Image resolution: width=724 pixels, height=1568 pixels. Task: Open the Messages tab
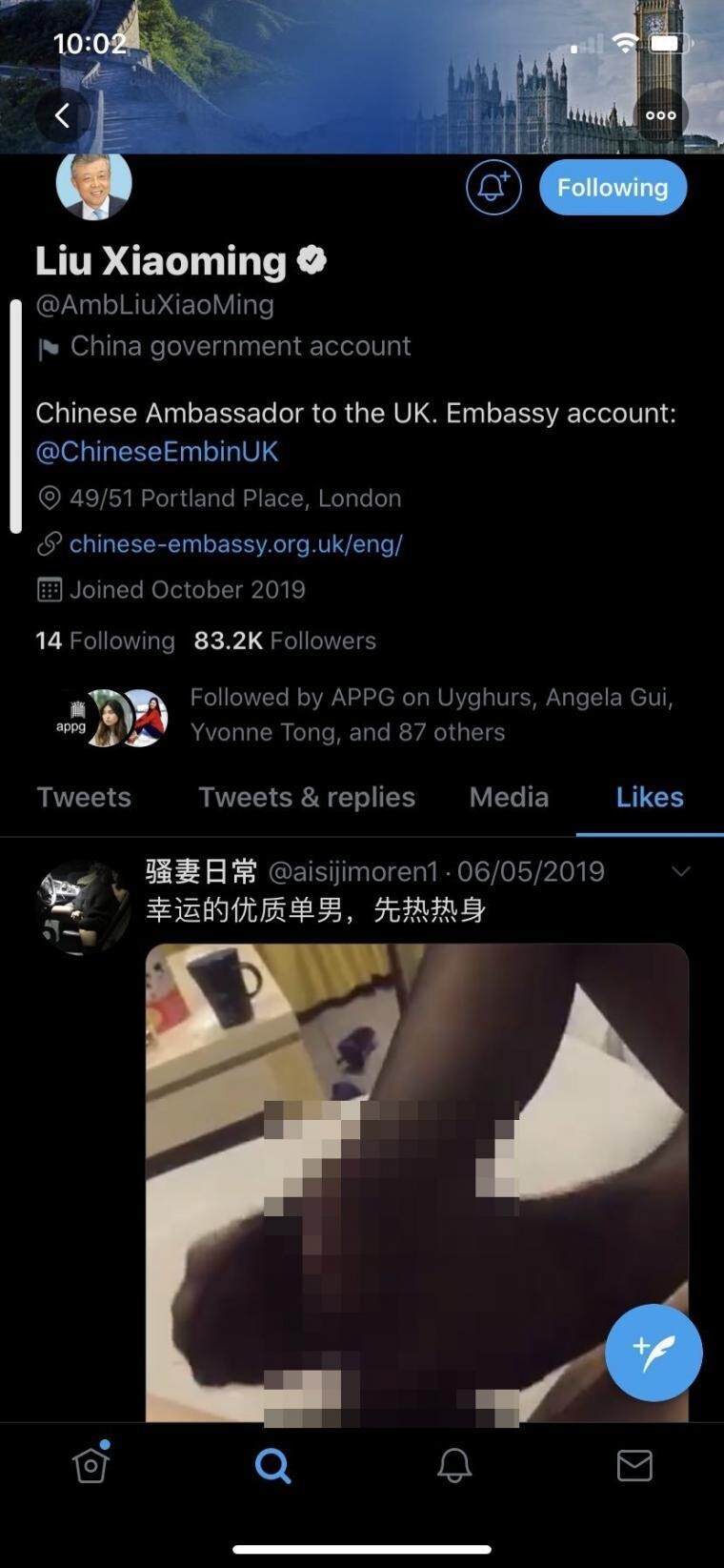point(634,1465)
